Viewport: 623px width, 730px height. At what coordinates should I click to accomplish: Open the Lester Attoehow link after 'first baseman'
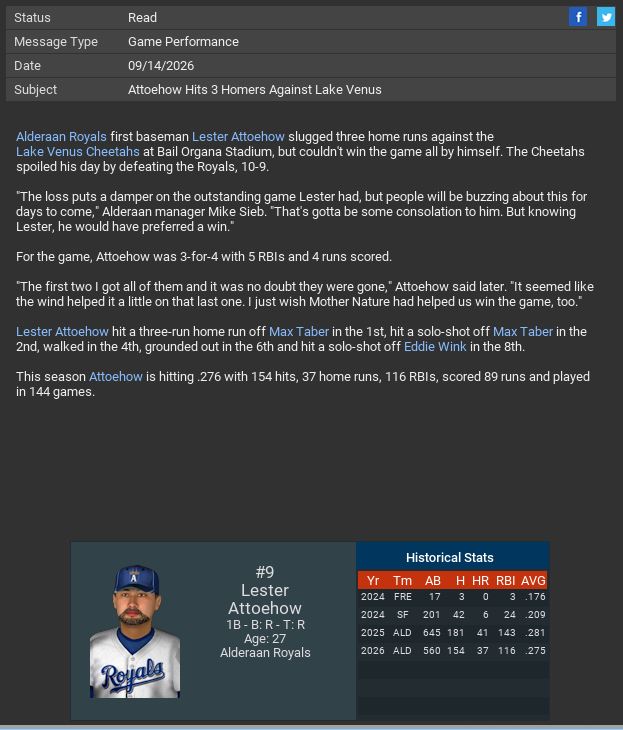point(238,137)
